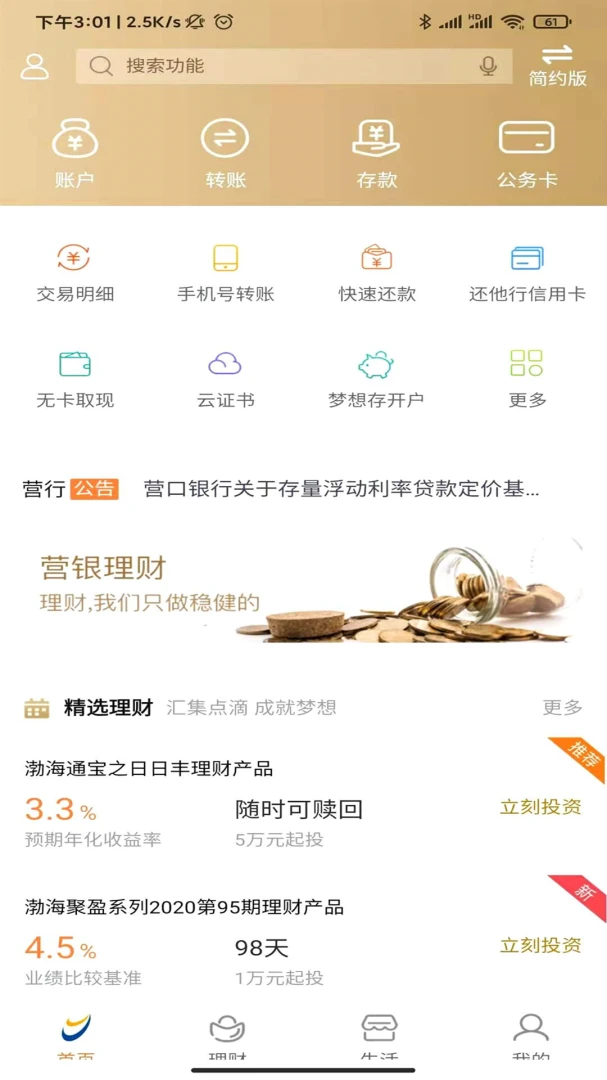This screenshot has width=607, height=1080.
Task: Show 更多 functions grid
Action: click(527, 378)
